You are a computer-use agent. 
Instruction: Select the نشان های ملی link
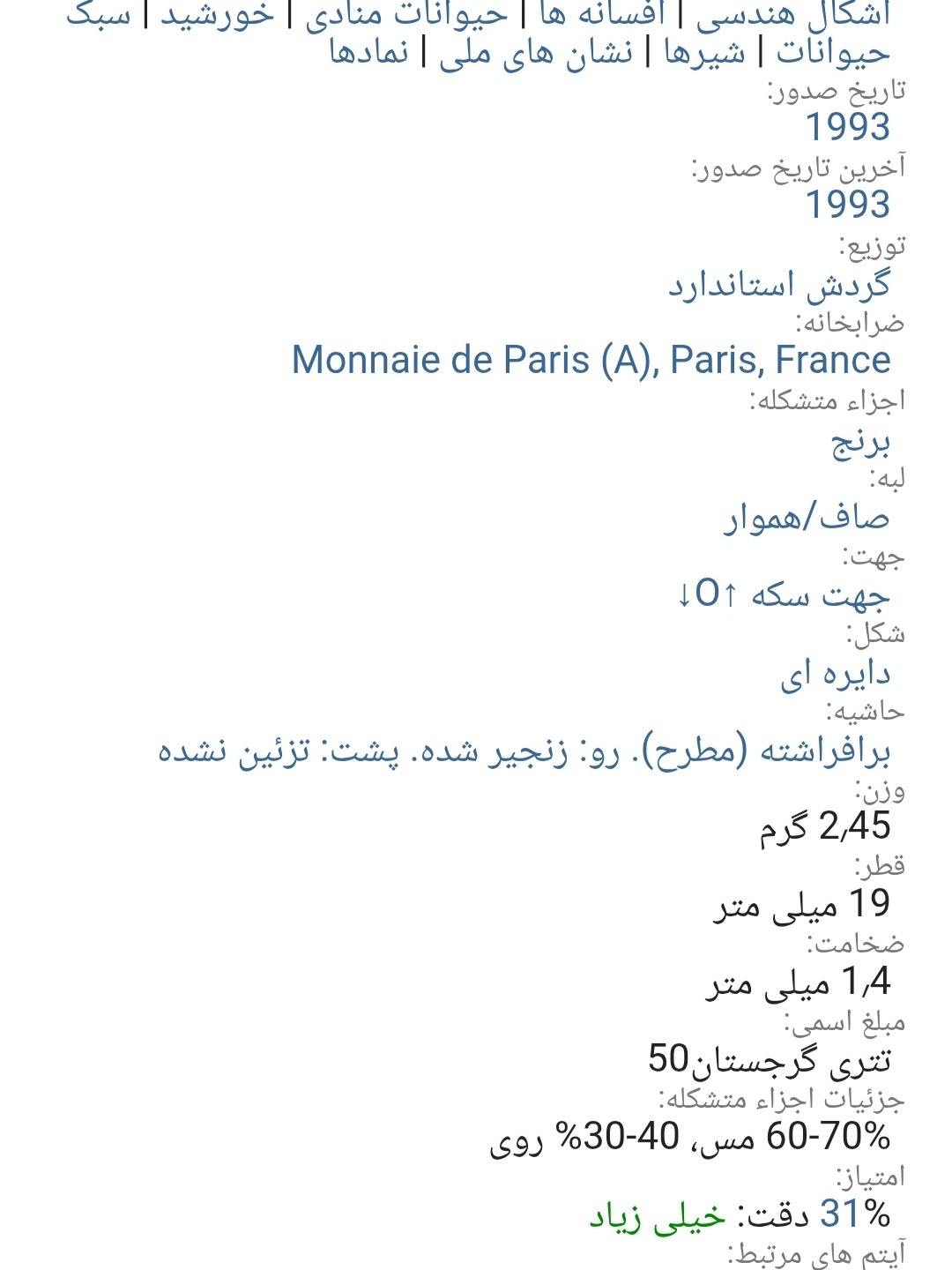coord(536,53)
